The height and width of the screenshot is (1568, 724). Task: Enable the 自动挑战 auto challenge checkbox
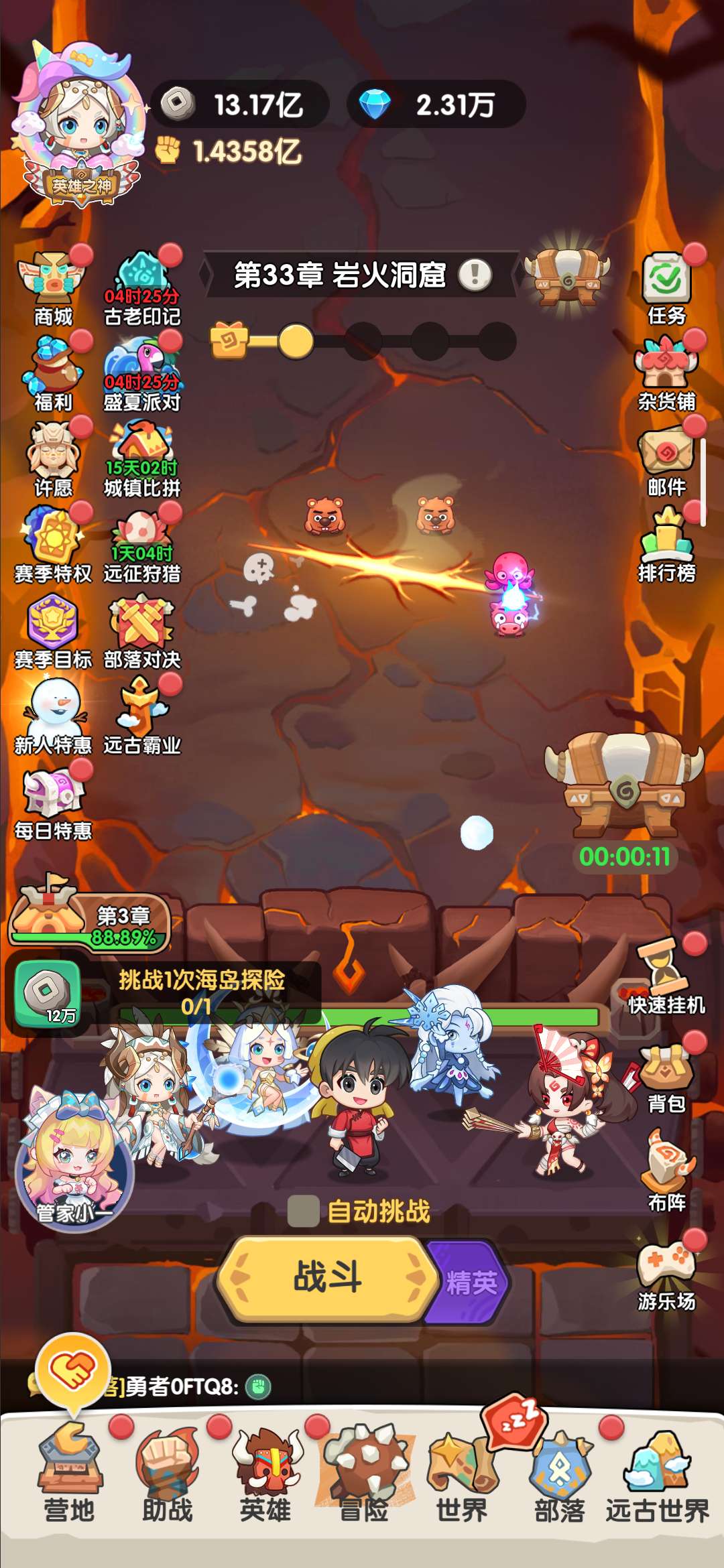coord(303,1211)
